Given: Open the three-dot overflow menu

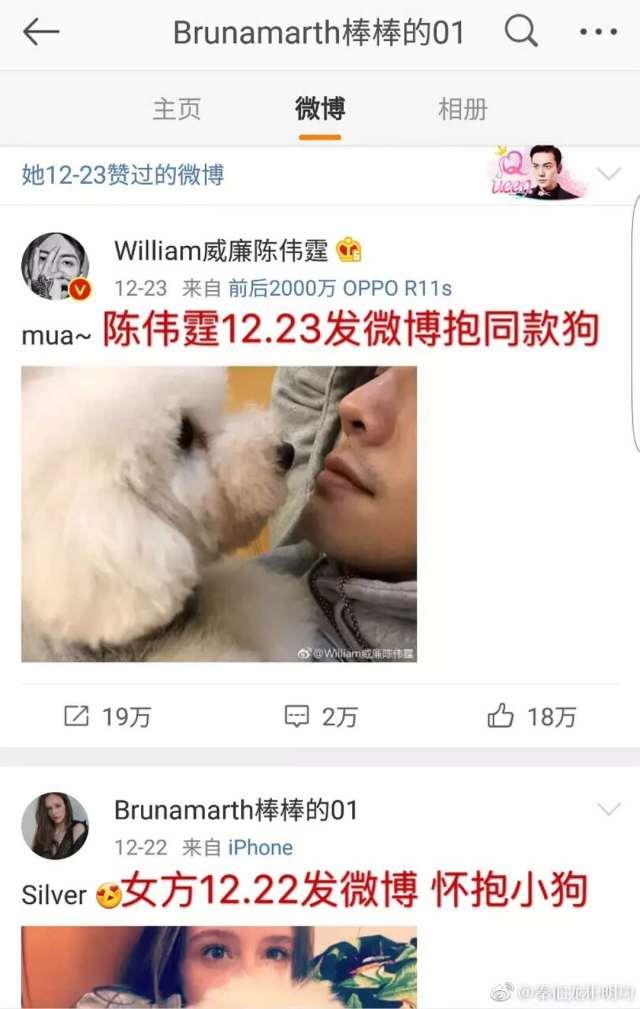Looking at the screenshot, I should coord(598,33).
